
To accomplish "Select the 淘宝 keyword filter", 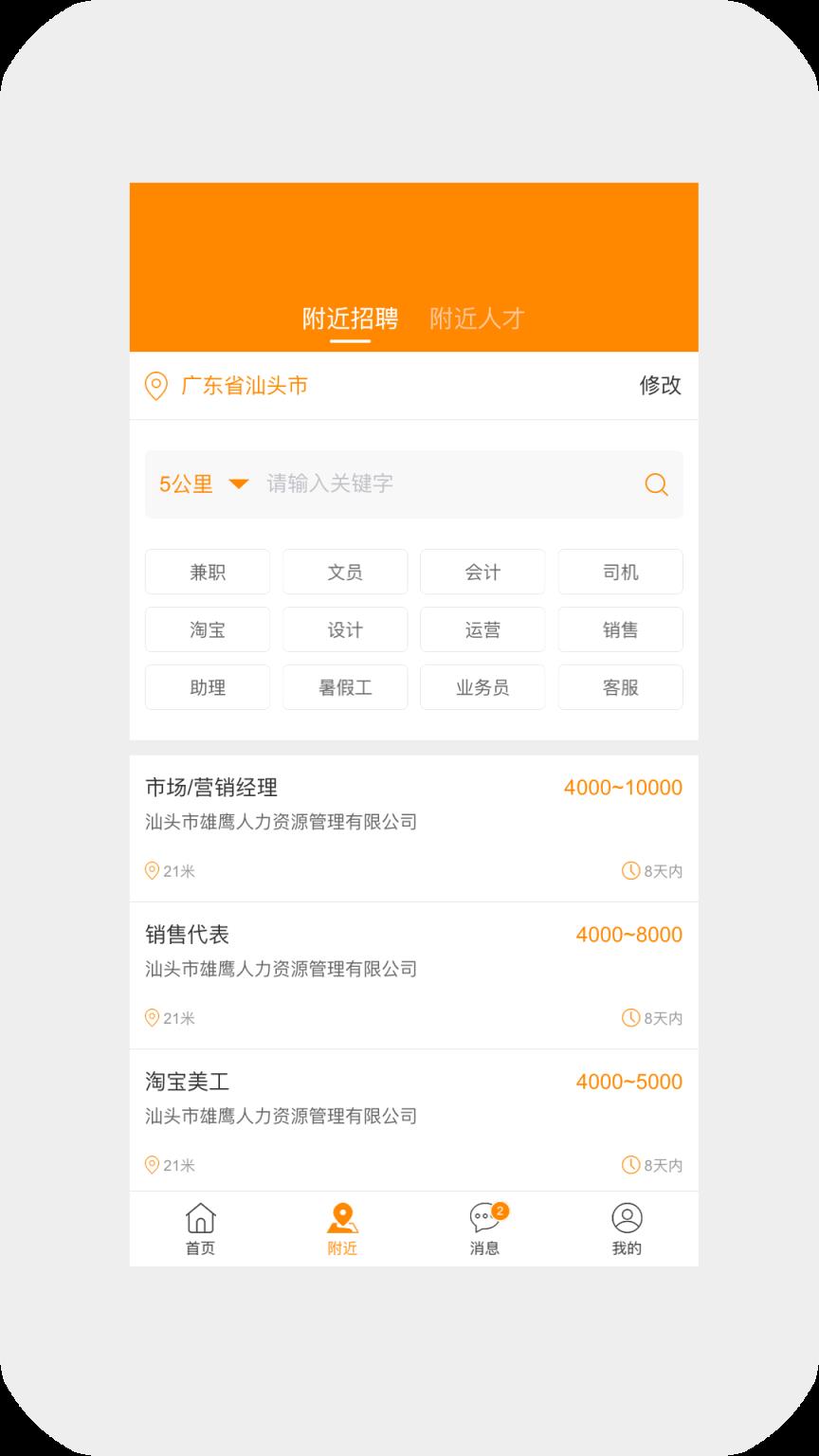I will 207,629.
